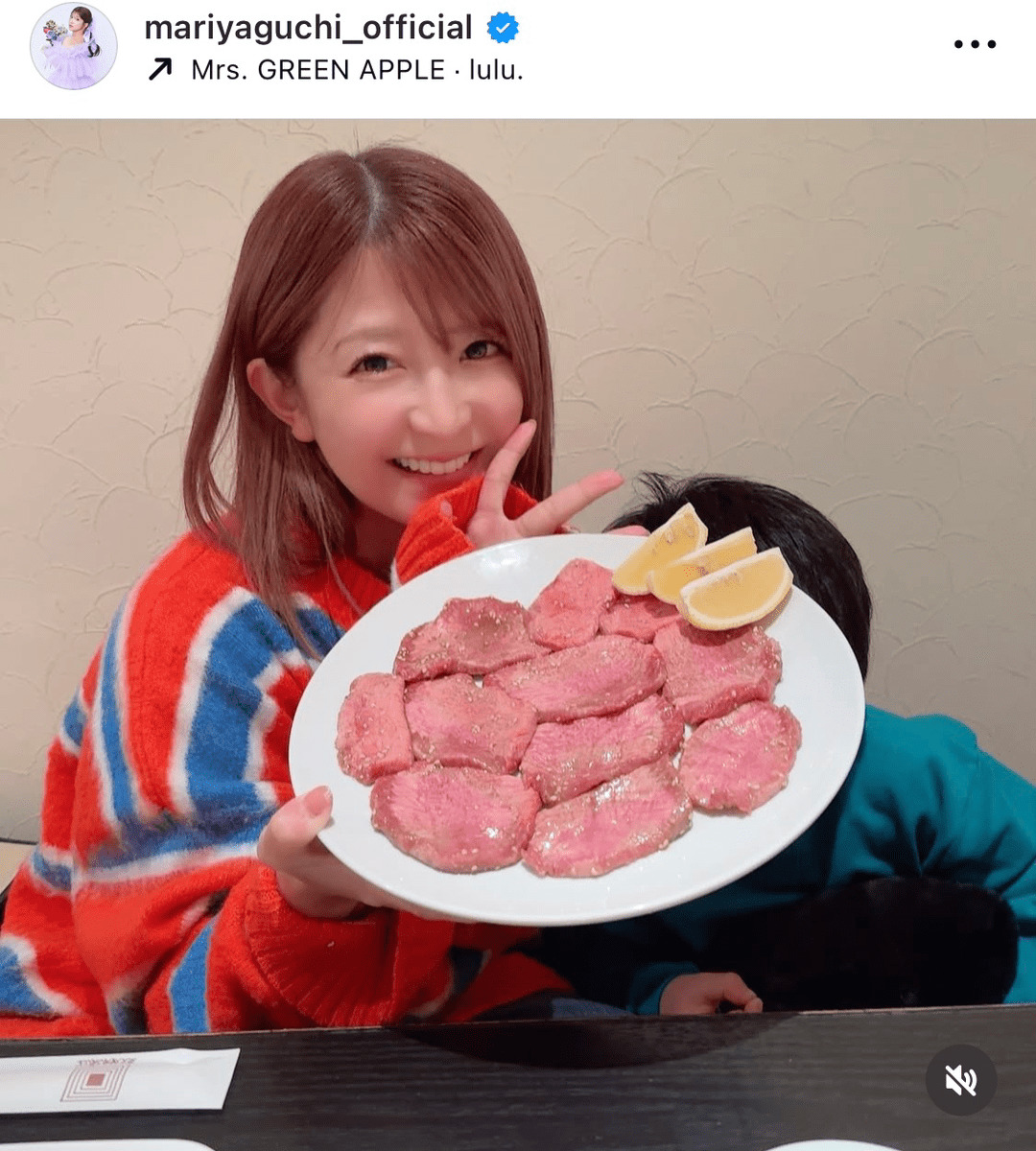Unmute the post's sound
The width and height of the screenshot is (1036, 1151).
tap(960, 1080)
